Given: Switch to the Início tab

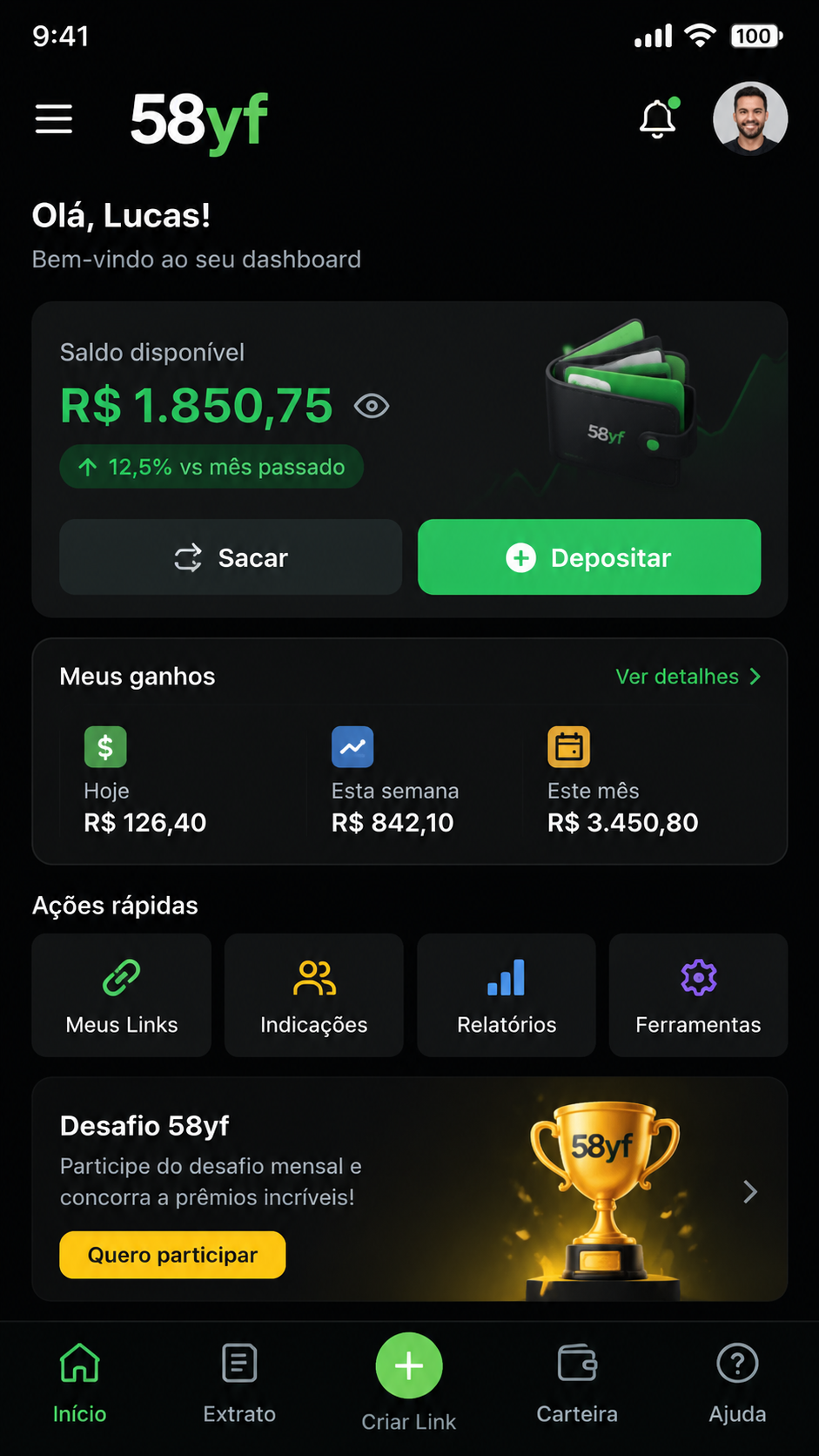Looking at the screenshot, I should tap(80, 1383).
